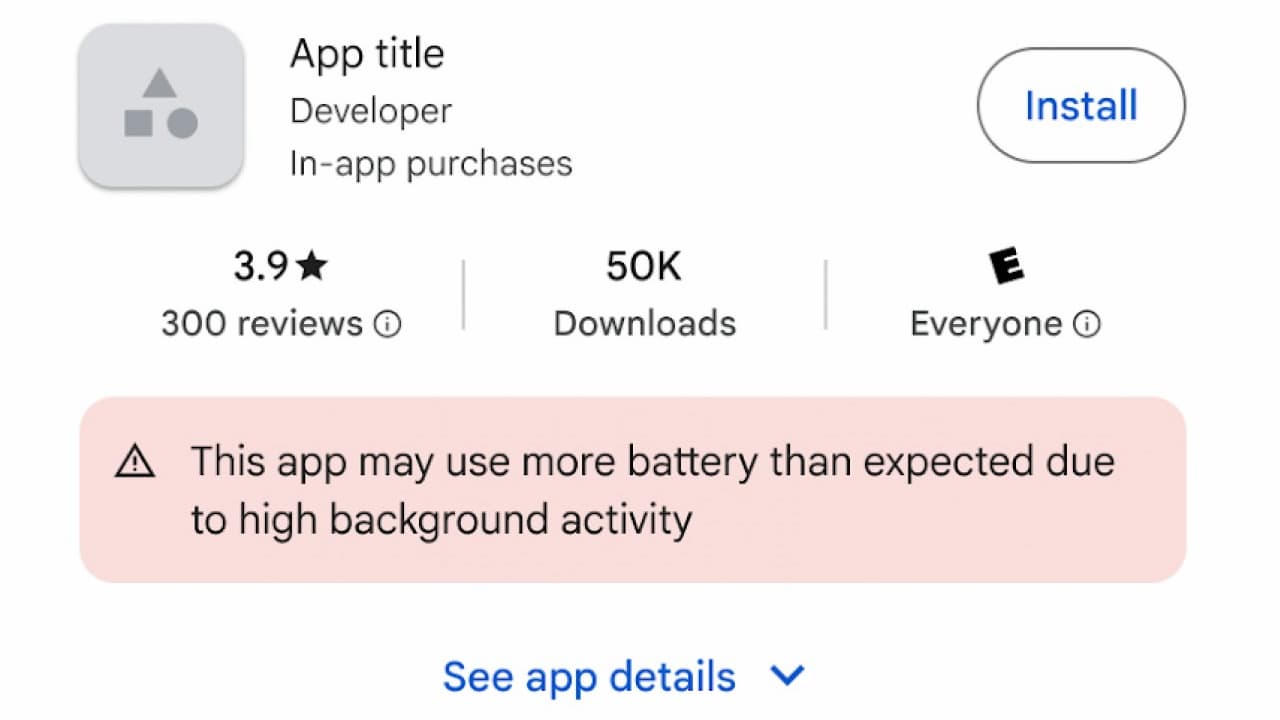Image resolution: width=1280 pixels, height=720 pixels.
Task: Open info icon next to 300 reviews
Action: click(x=387, y=324)
